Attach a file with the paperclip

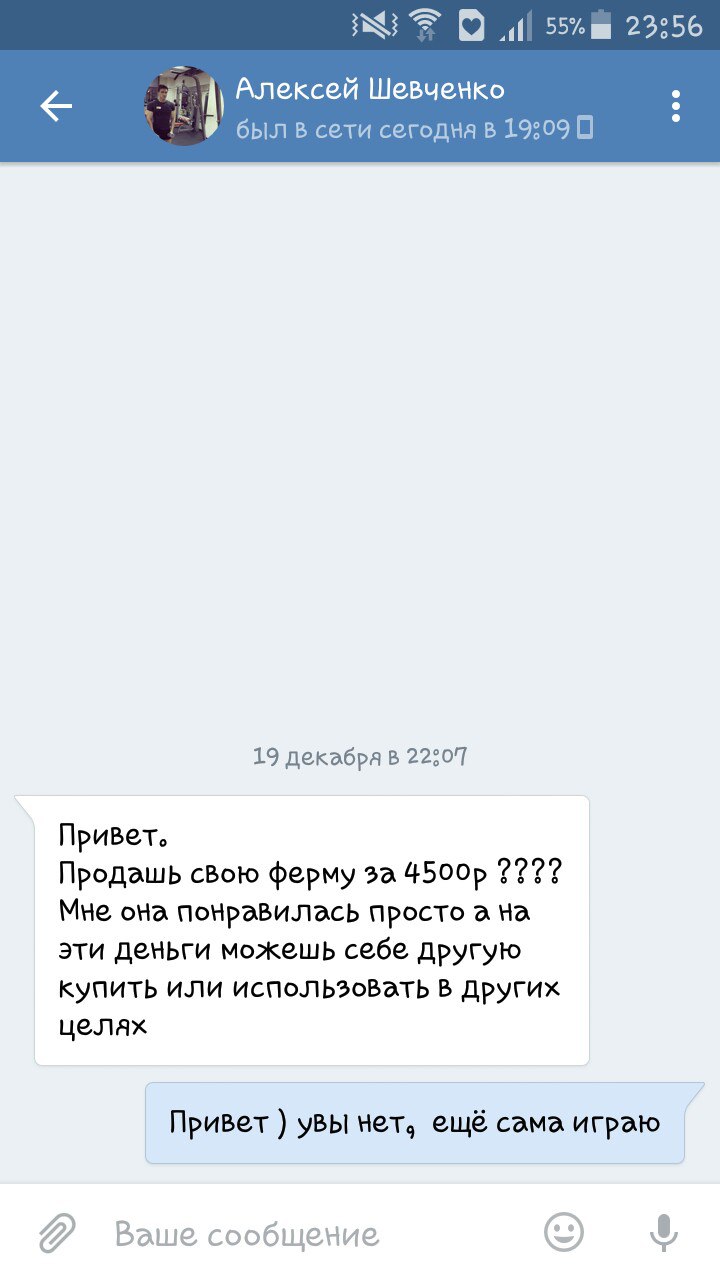pos(58,1233)
